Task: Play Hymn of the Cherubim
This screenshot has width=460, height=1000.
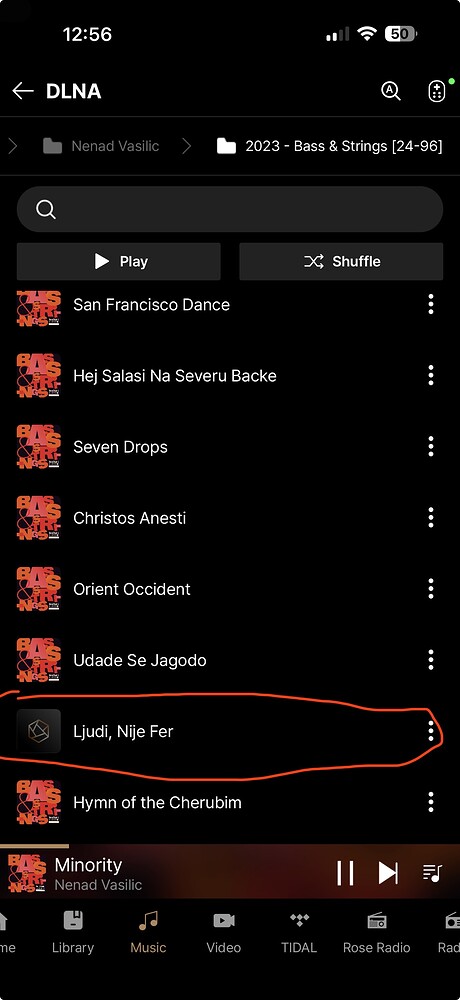Action: 158,803
